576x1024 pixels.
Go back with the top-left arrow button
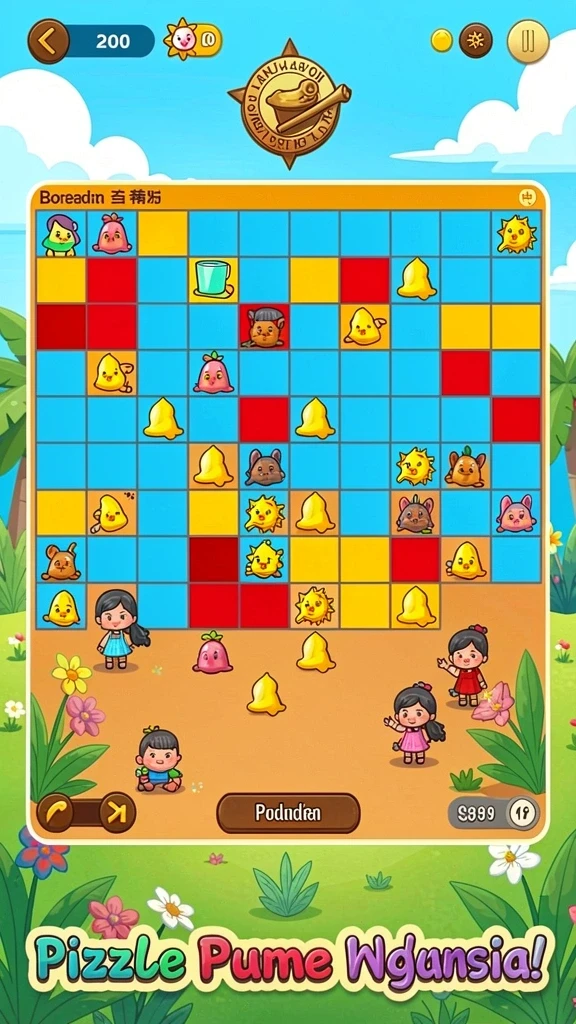pyautogui.click(x=48, y=41)
